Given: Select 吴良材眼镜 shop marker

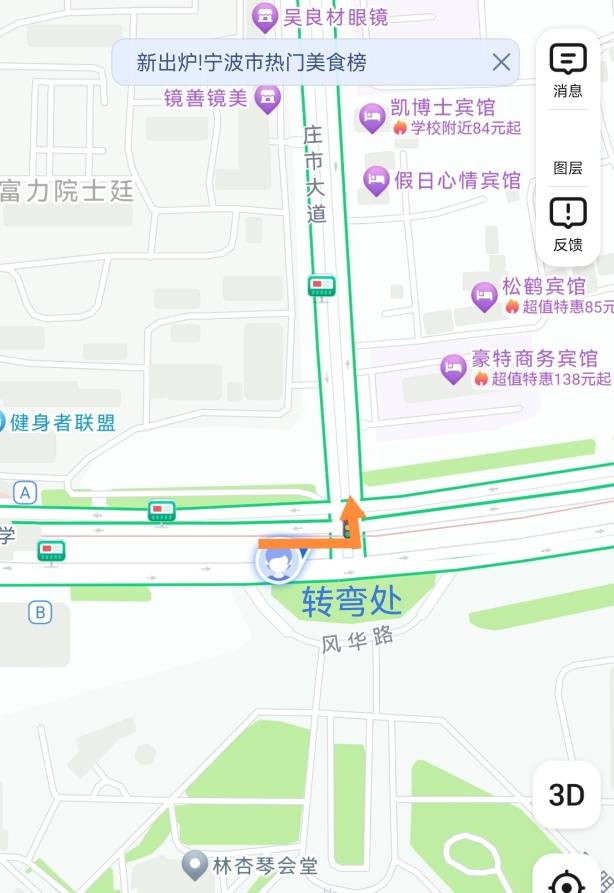Looking at the screenshot, I should pos(265,16).
